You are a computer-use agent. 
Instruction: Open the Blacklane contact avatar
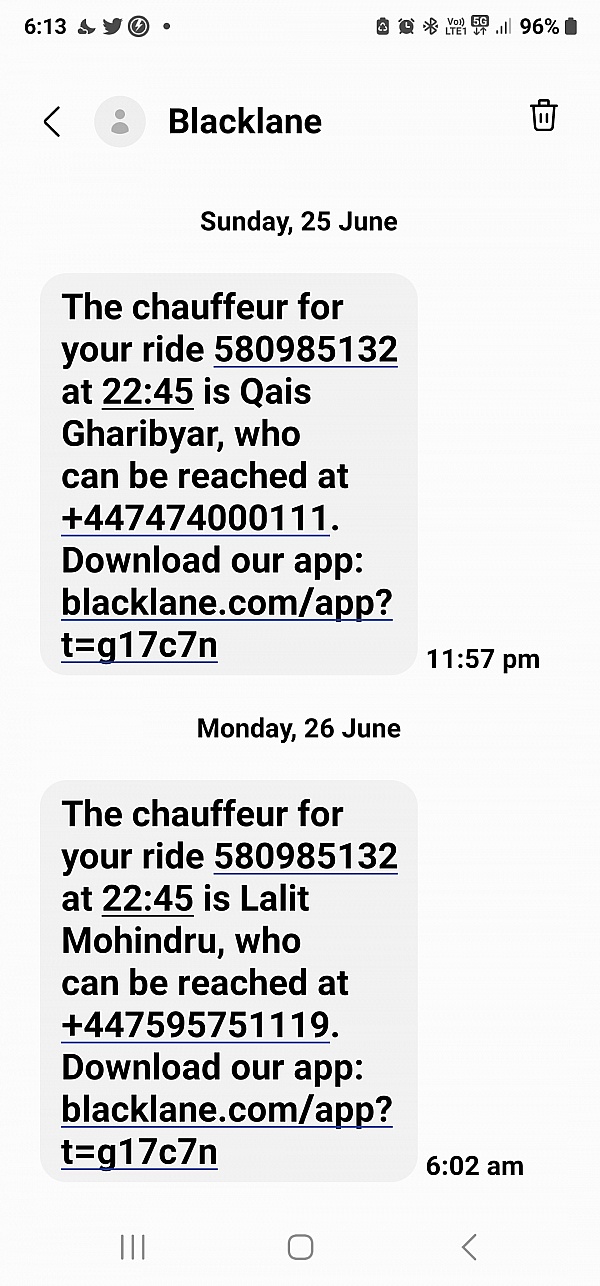120,122
